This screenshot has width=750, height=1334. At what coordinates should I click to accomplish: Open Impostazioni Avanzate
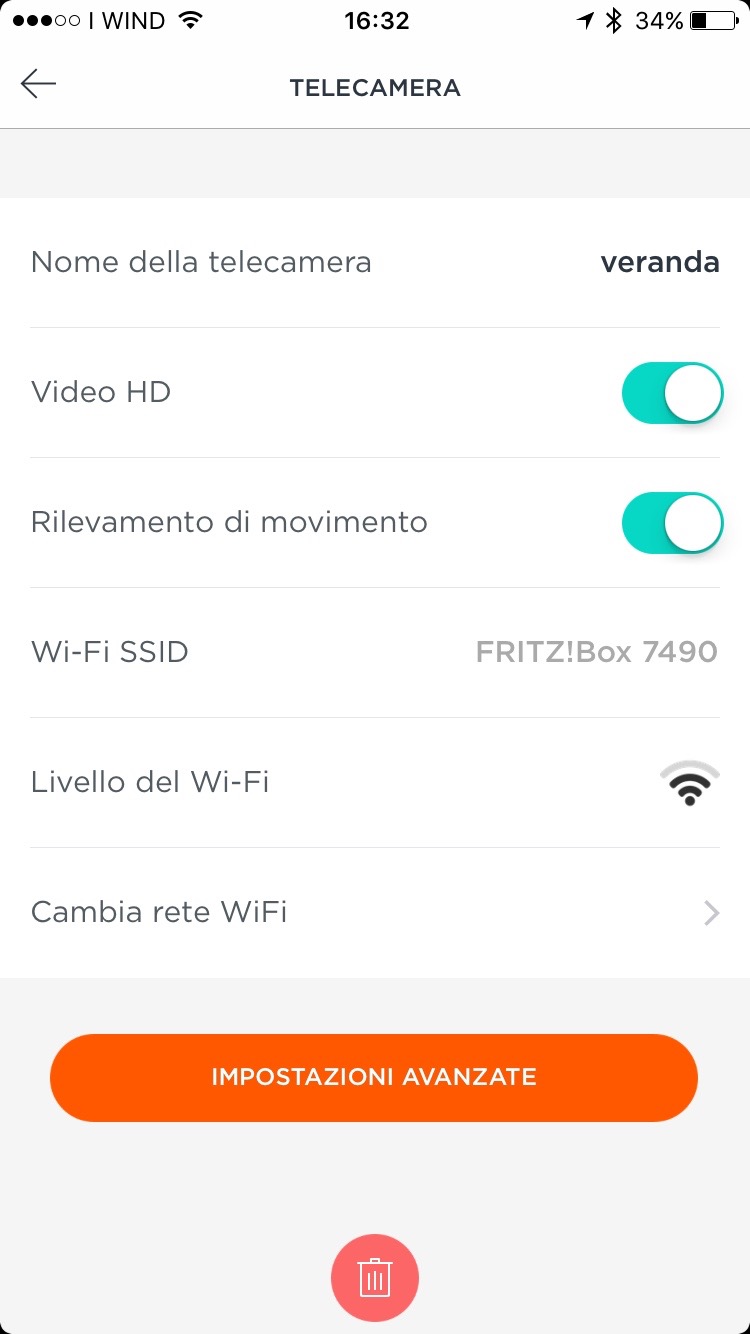(374, 1077)
